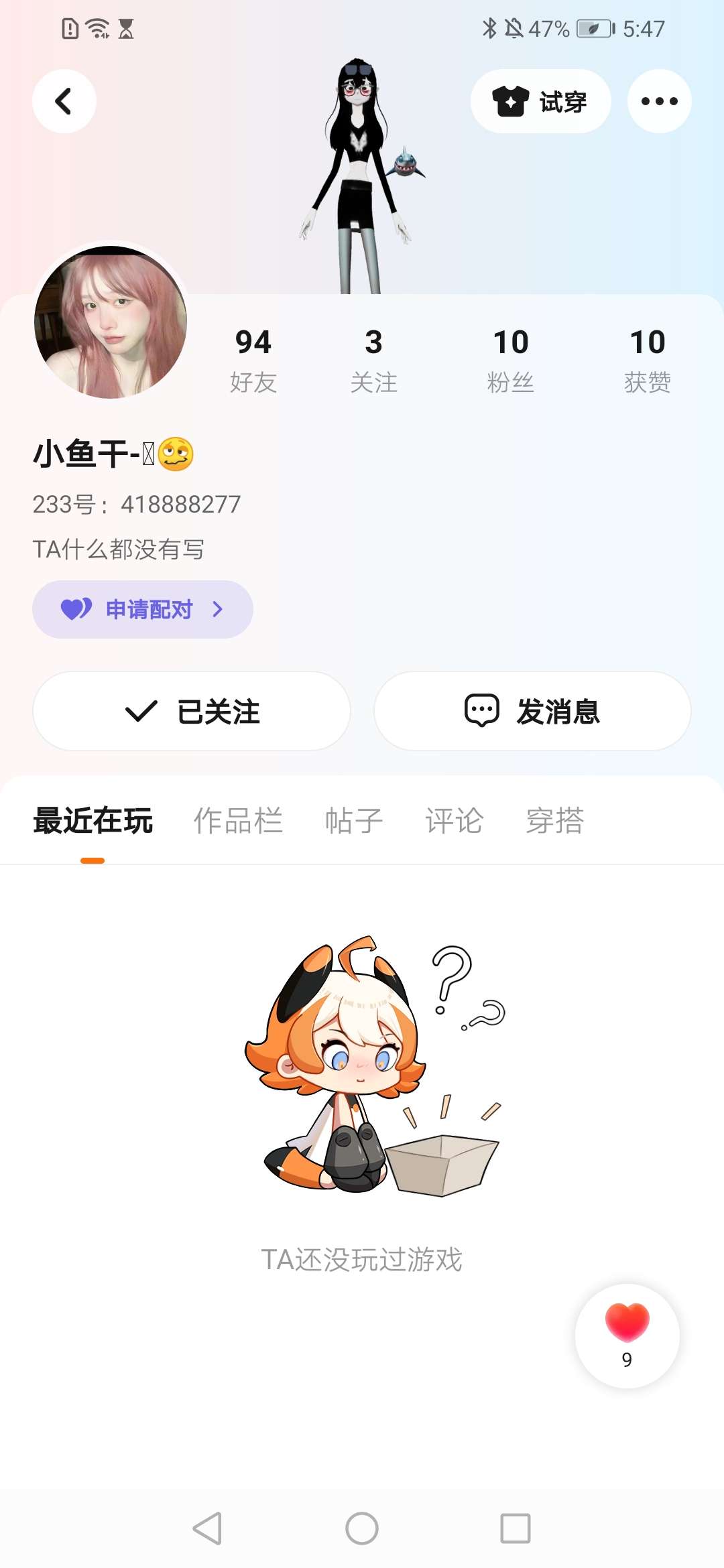Like the profile with the heart button
The height and width of the screenshot is (1568, 724).
coord(627,1335)
